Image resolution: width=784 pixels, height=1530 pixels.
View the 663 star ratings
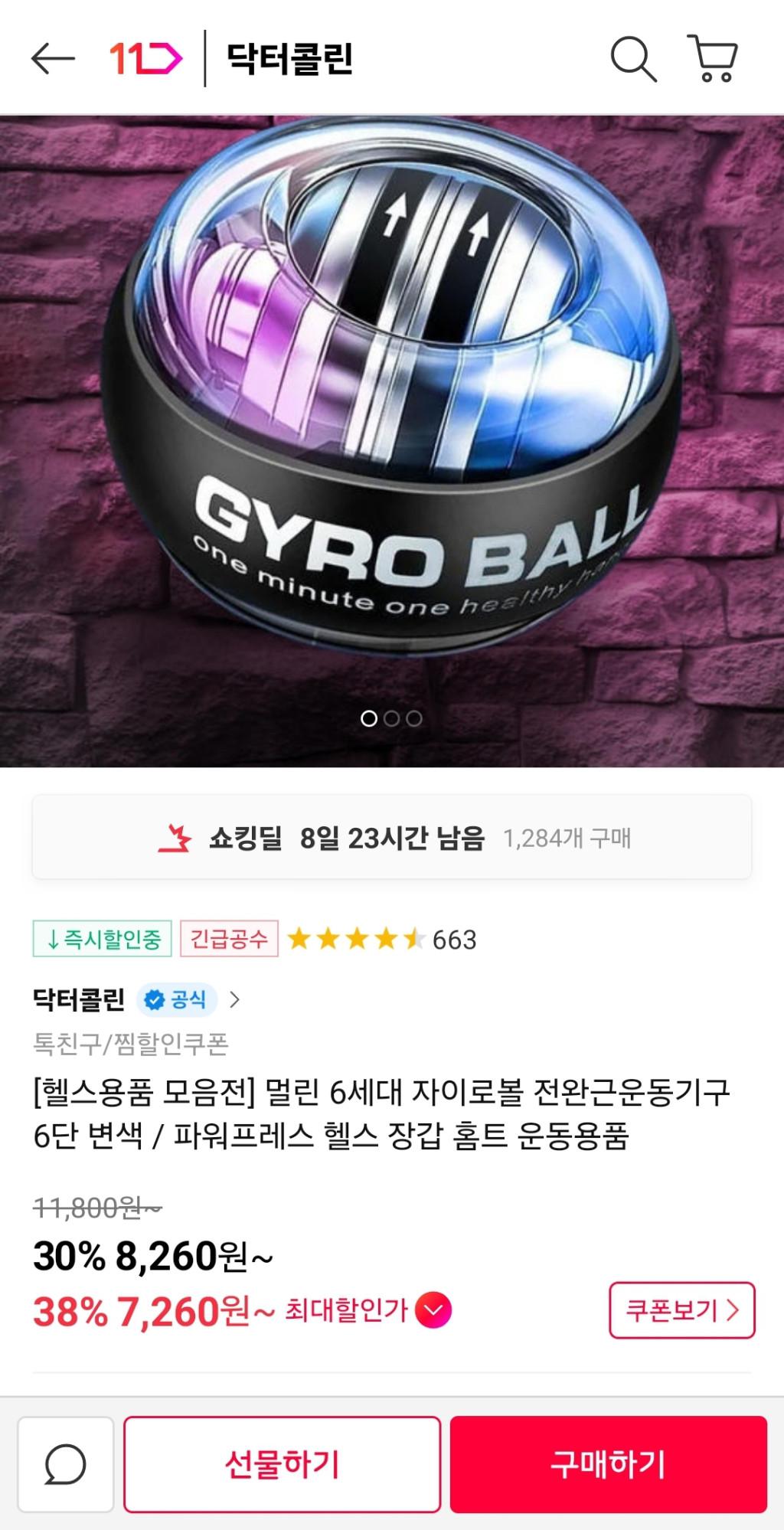point(381,939)
